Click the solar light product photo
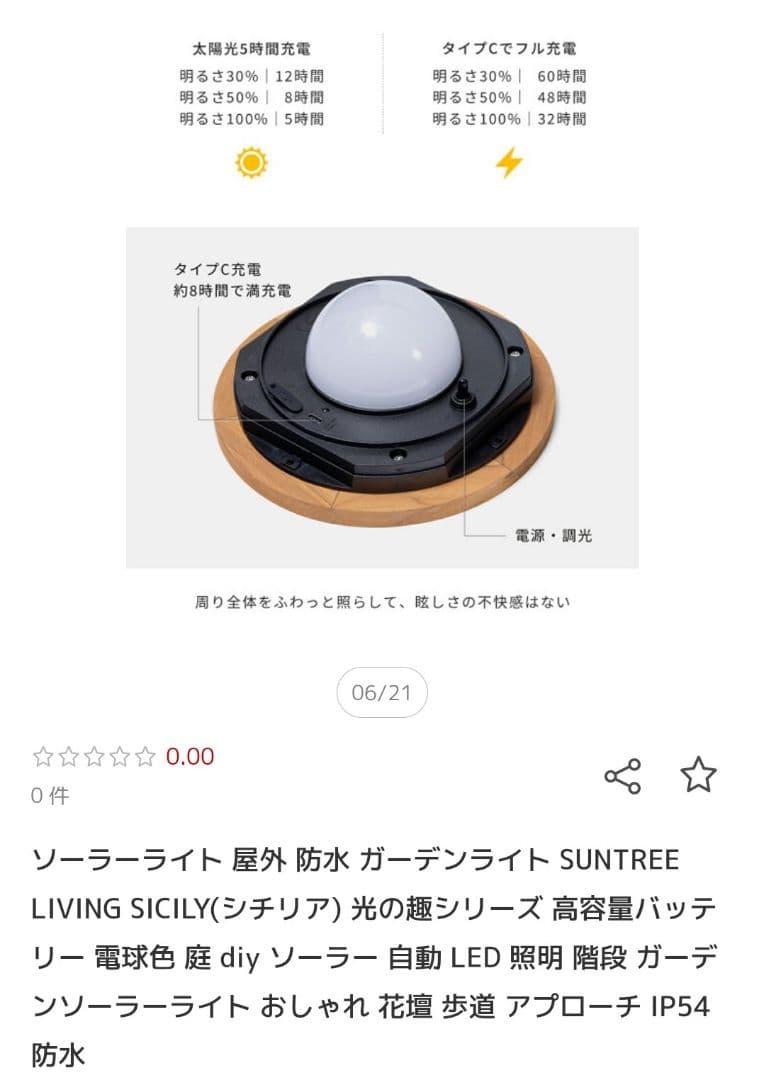This screenshot has width=765, height=1080. [x=382, y=400]
